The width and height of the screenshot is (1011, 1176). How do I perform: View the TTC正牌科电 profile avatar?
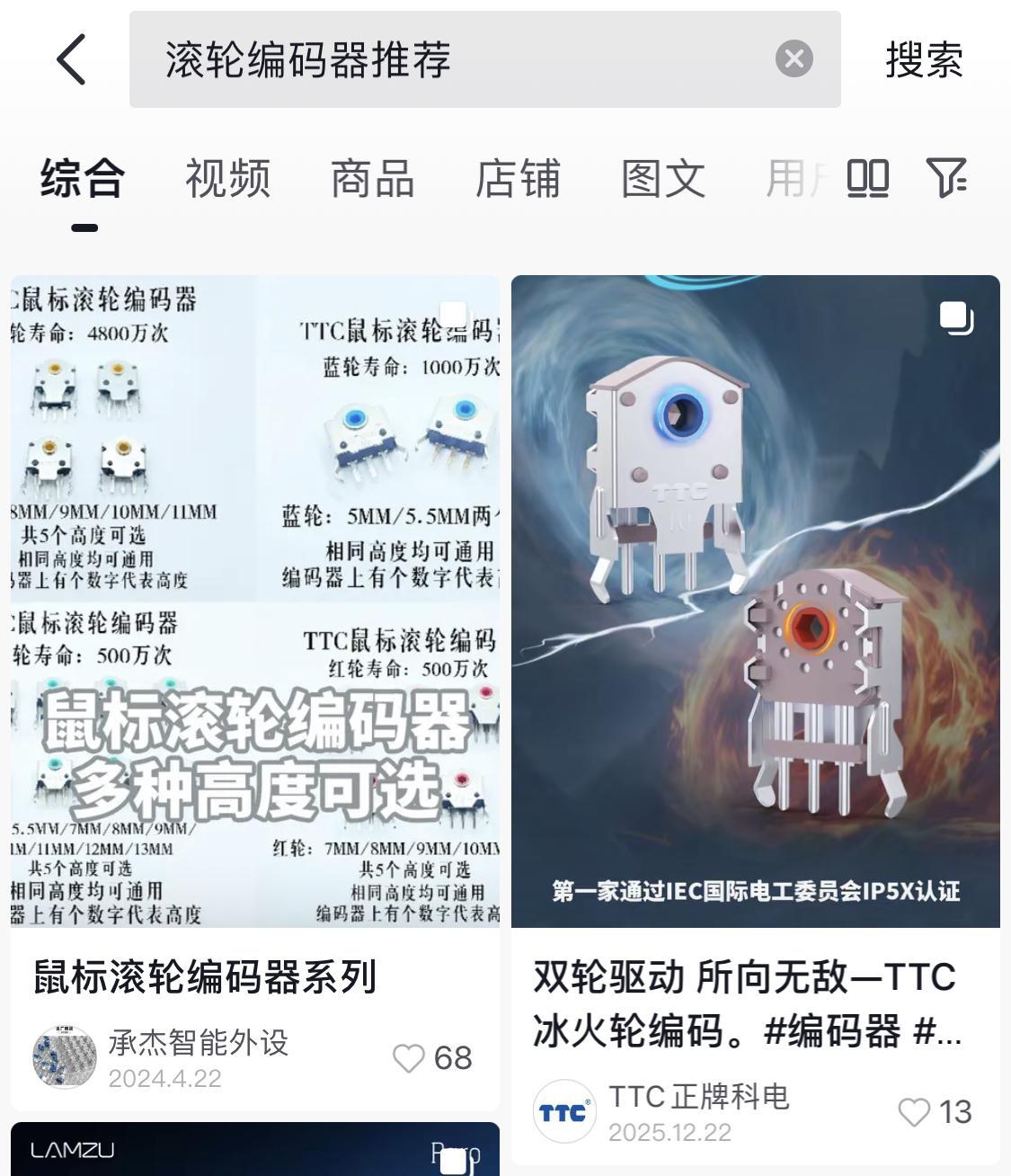click(x=563, y=1111)
